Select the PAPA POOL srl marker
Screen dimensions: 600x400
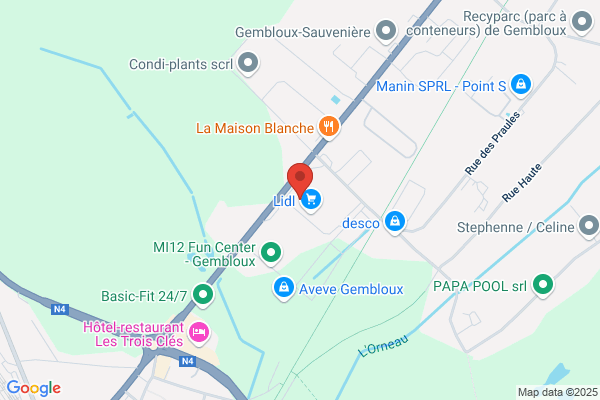543,285
